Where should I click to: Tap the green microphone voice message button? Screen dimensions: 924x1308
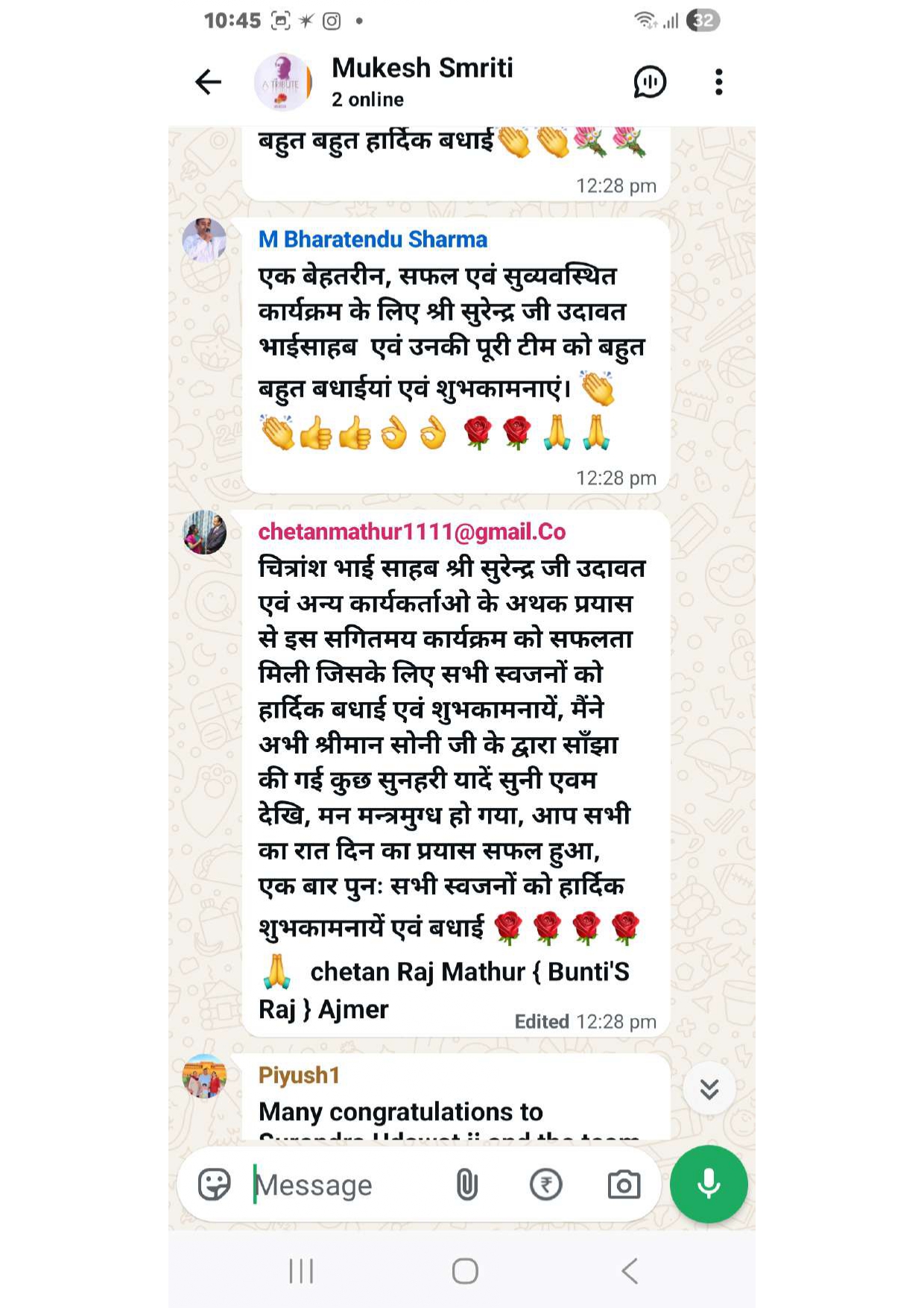pos(708,1184)
